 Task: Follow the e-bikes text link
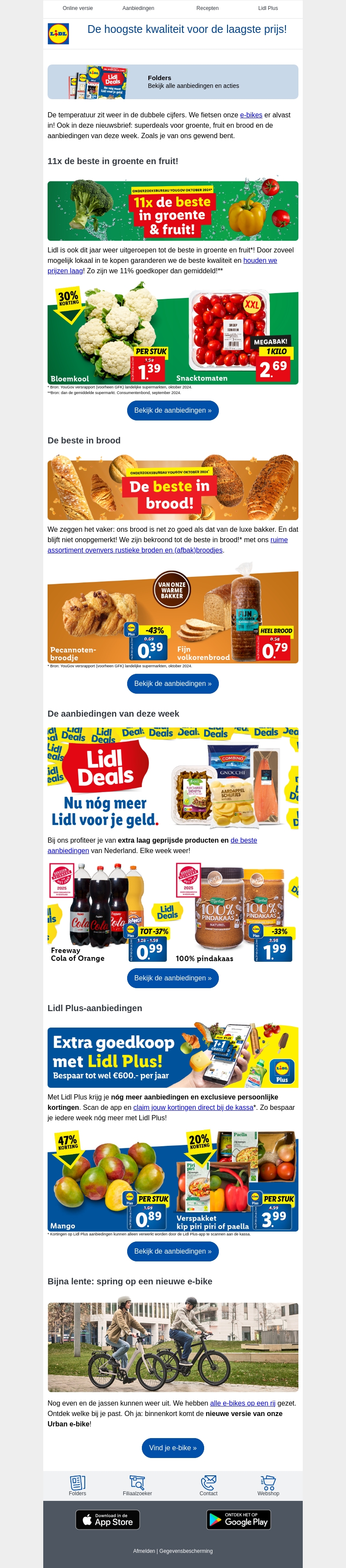(x=251, y=115)
